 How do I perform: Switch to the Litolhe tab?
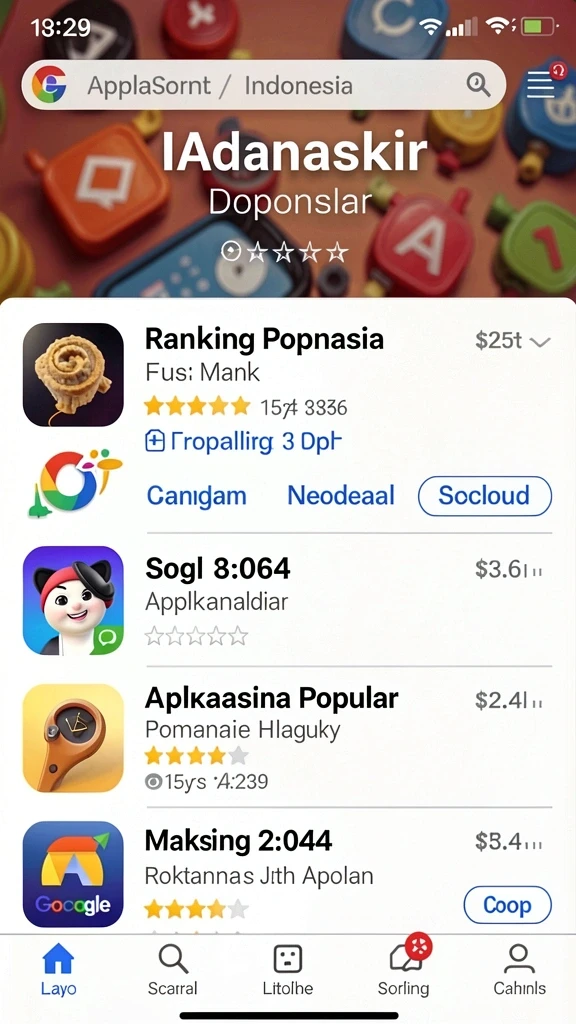287,970
